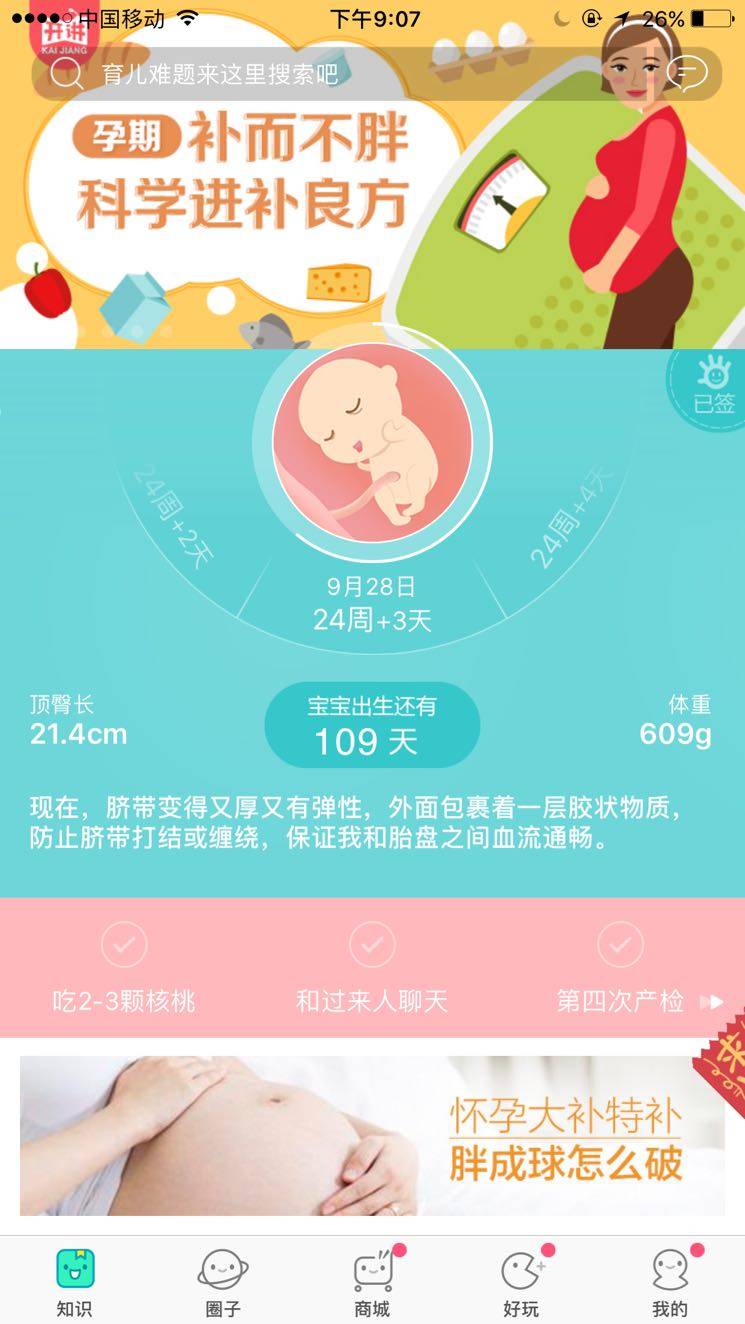Open the 怀孕大补特补 article card

click(372, 1135)
